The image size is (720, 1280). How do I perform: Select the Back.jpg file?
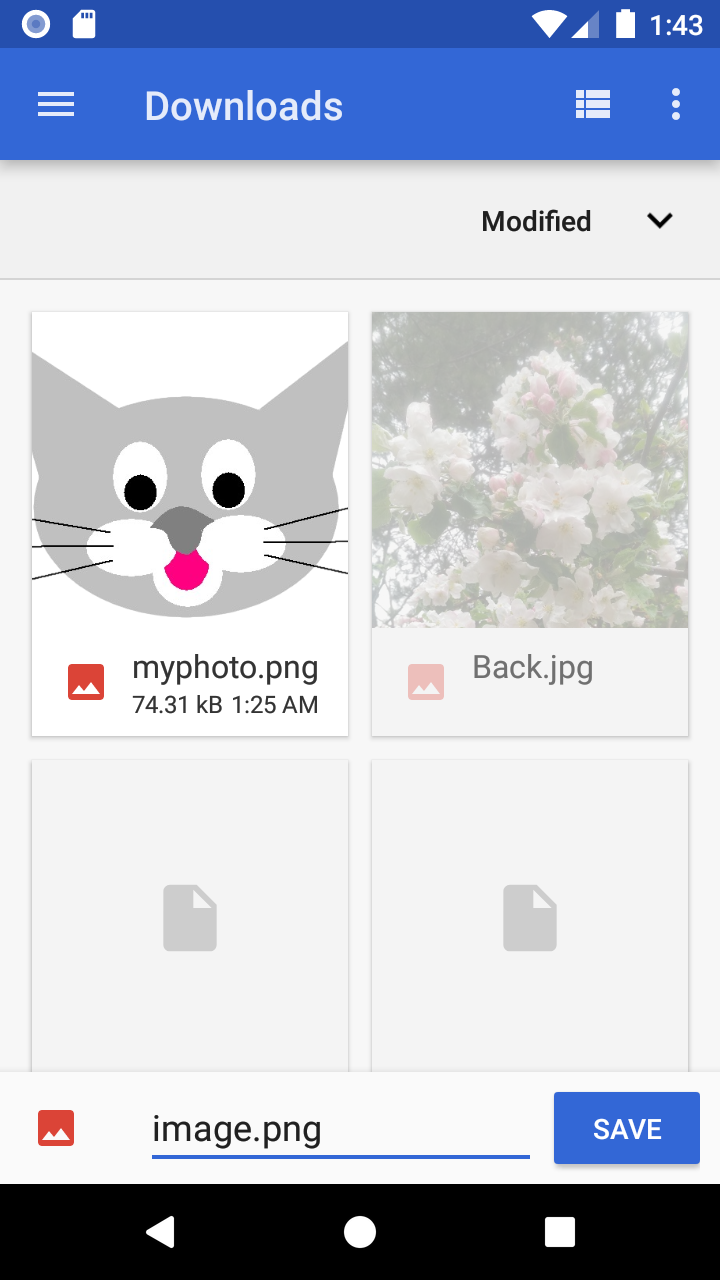530,524
